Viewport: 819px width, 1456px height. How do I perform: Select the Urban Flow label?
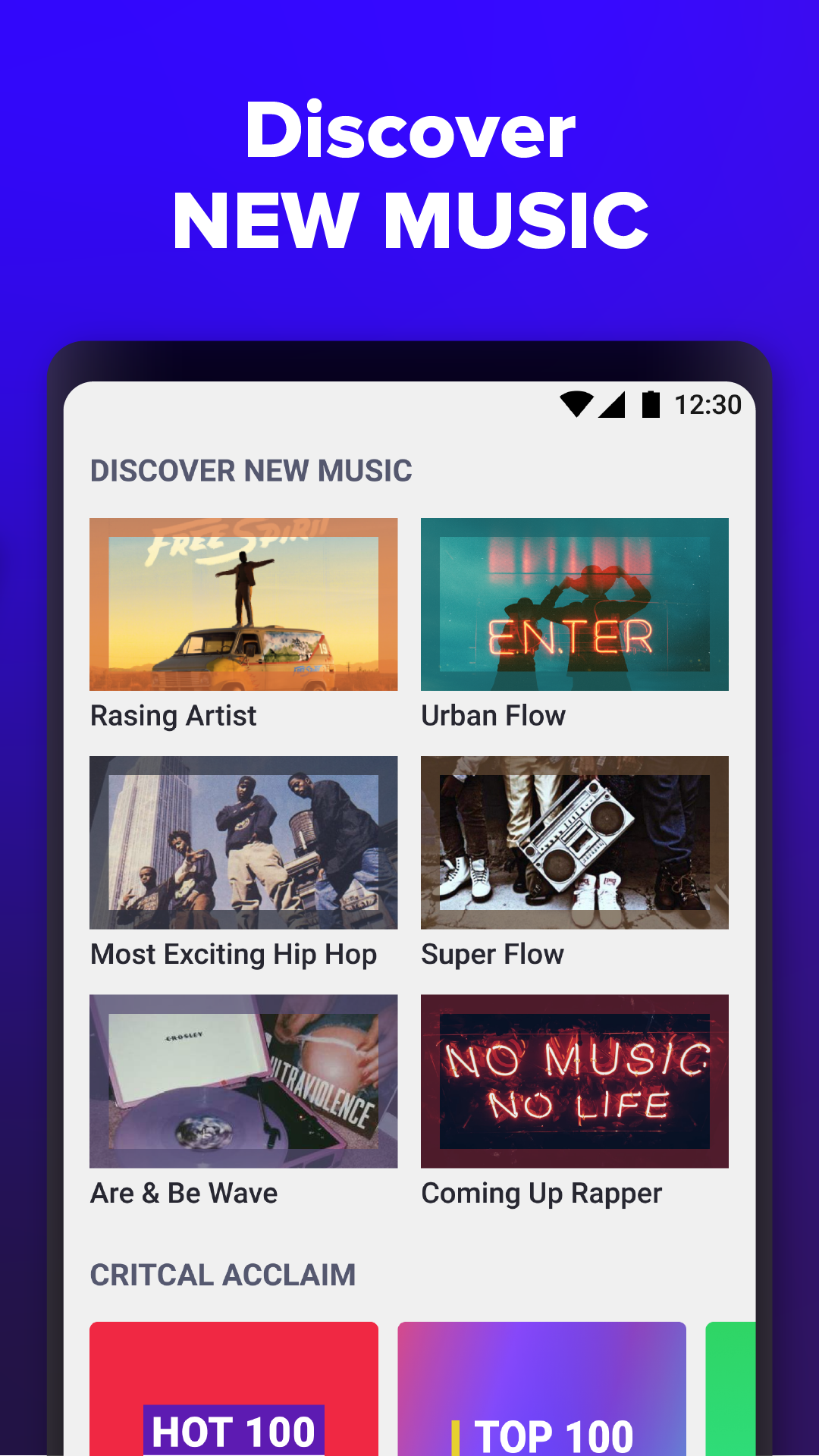(493, 715)
